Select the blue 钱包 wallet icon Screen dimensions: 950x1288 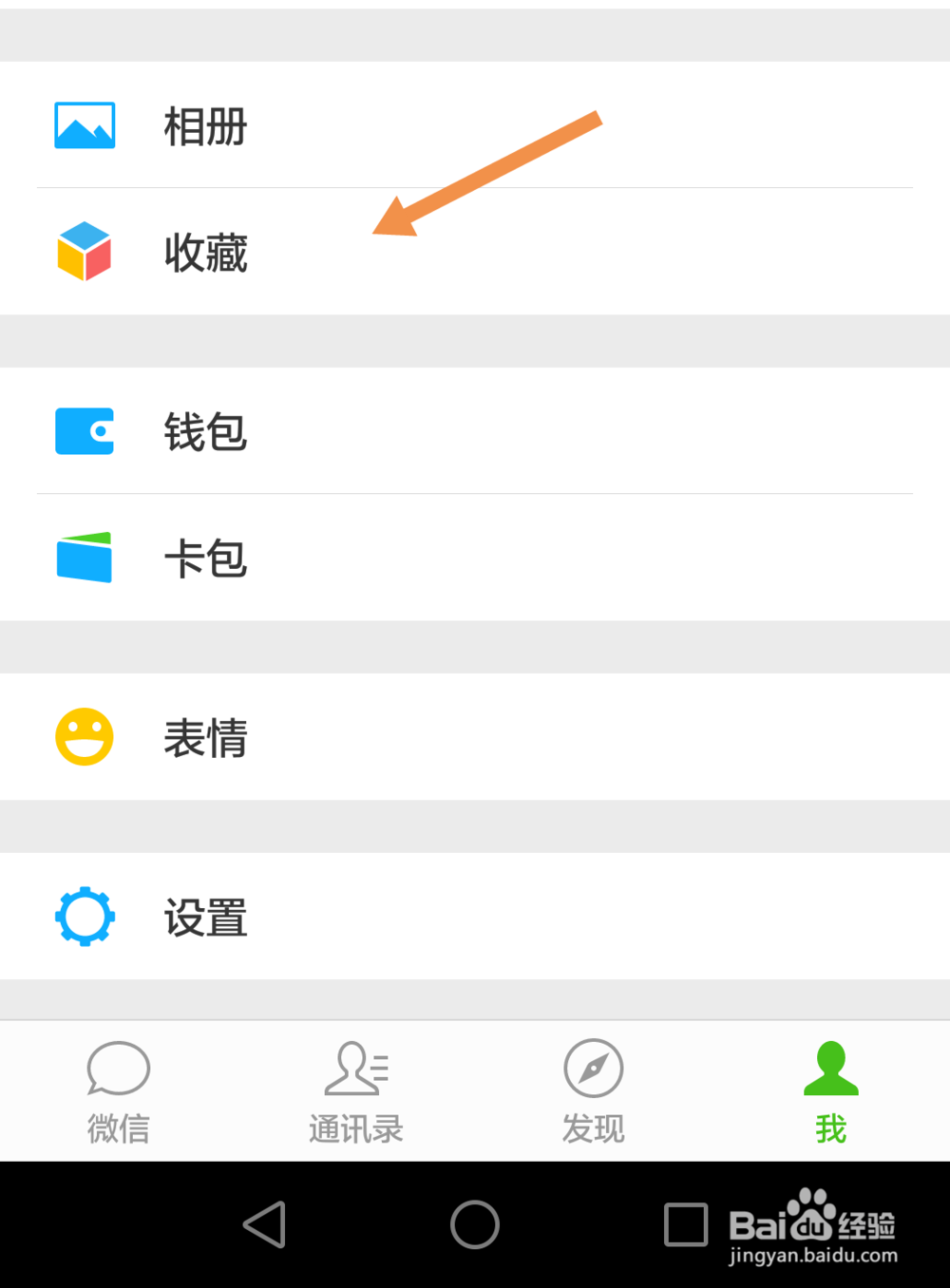[85, 430]
